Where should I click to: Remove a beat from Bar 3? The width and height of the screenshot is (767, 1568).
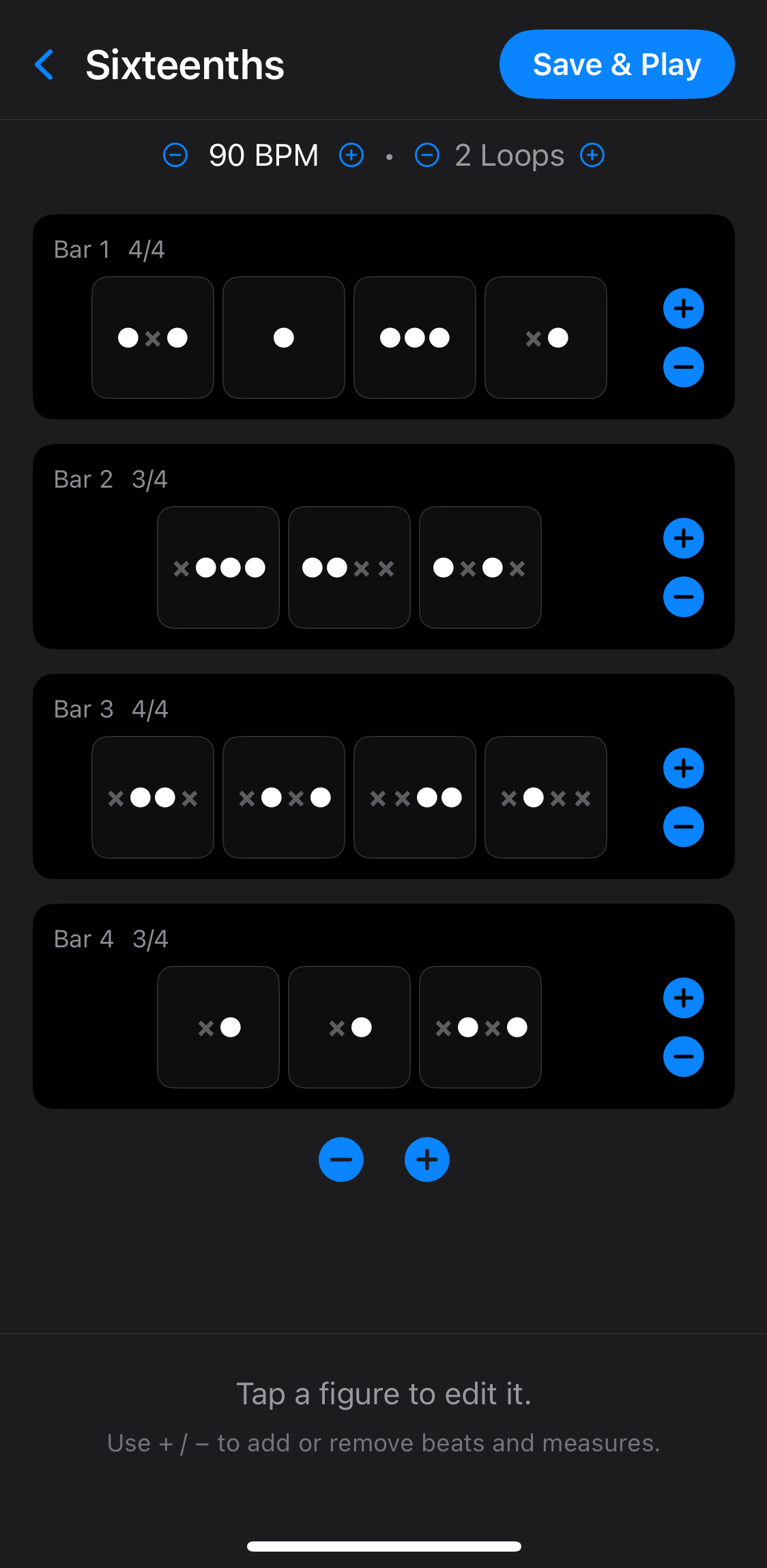tap(683, 827)
